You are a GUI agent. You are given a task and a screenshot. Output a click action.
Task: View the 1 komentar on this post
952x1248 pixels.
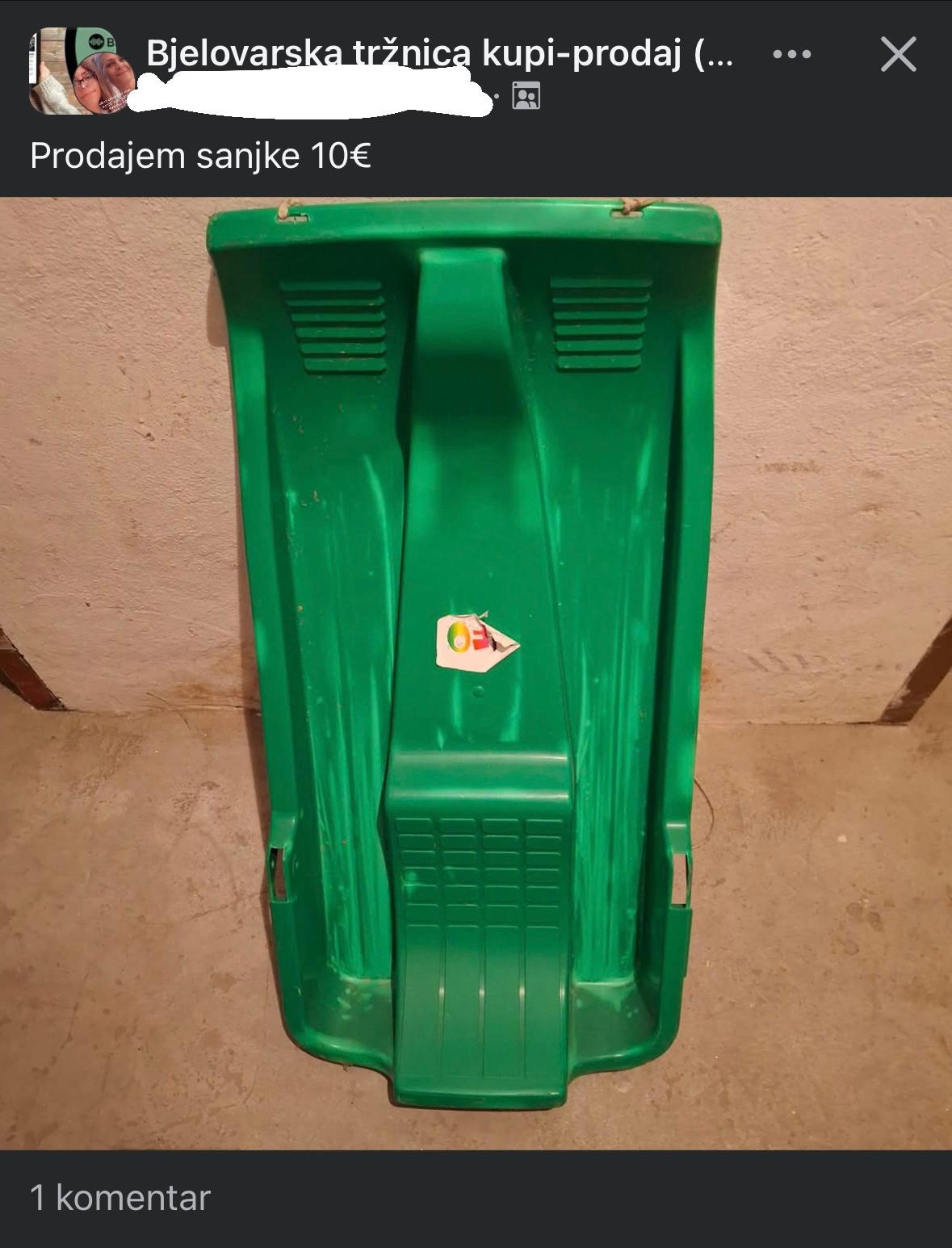click(x=120, y=1198)
